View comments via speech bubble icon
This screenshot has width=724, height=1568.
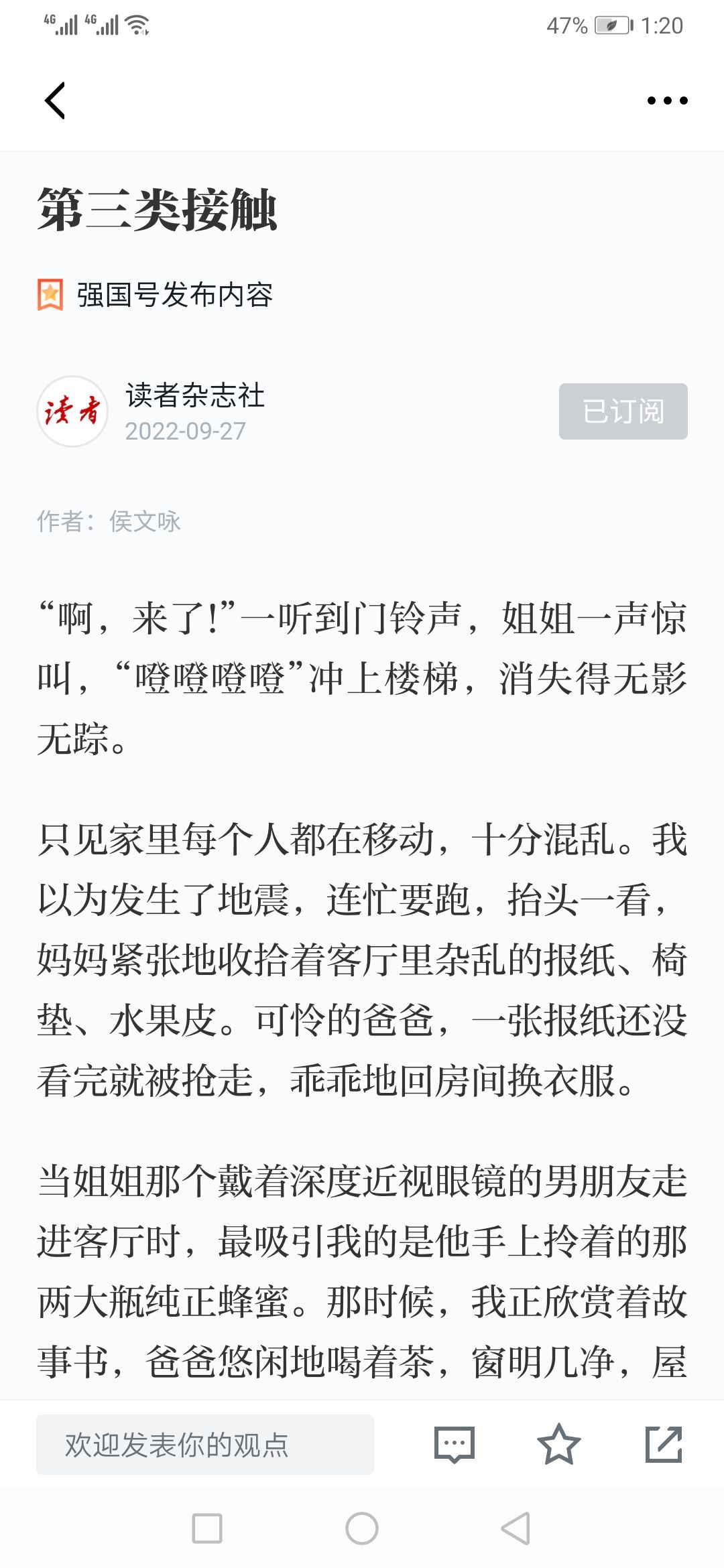[455, 1445]
